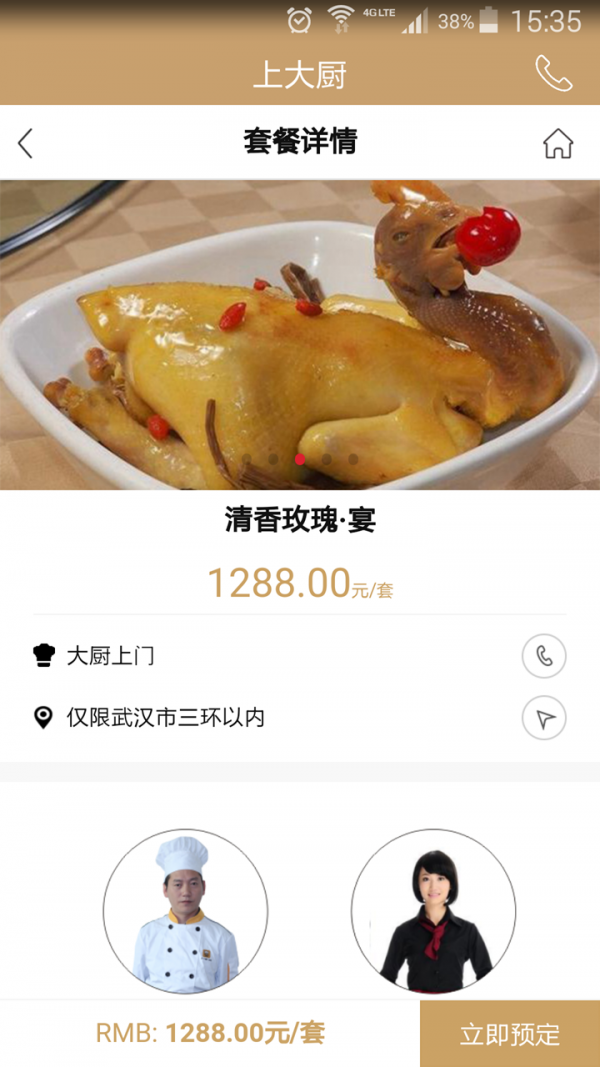Tap the phone icon in the top header
600x1067 pixels.
pyautogui.click(x=553, y=73)
